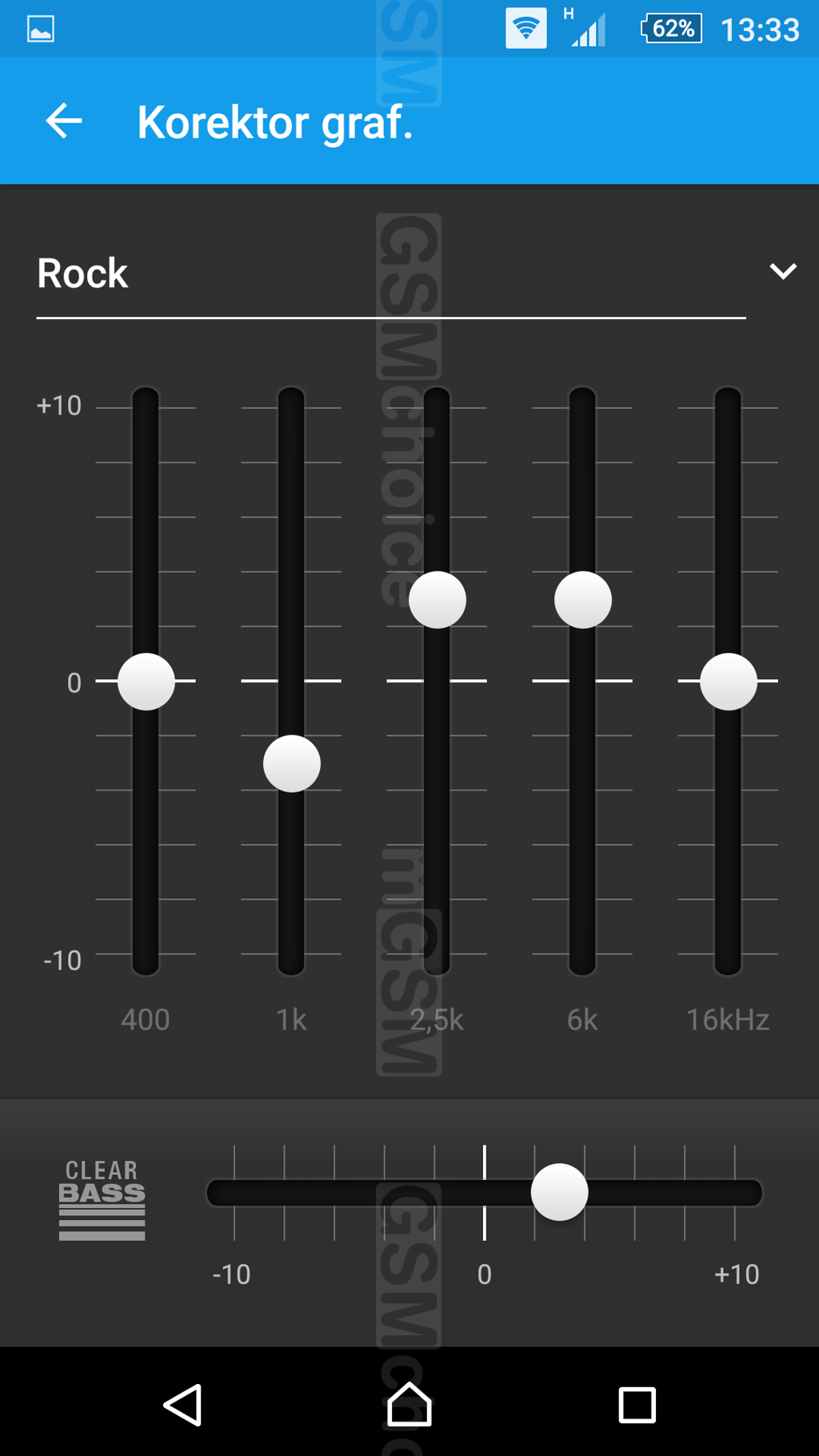Tap the system home button
The image size is (819, 1456).
tap(409, 1405)
